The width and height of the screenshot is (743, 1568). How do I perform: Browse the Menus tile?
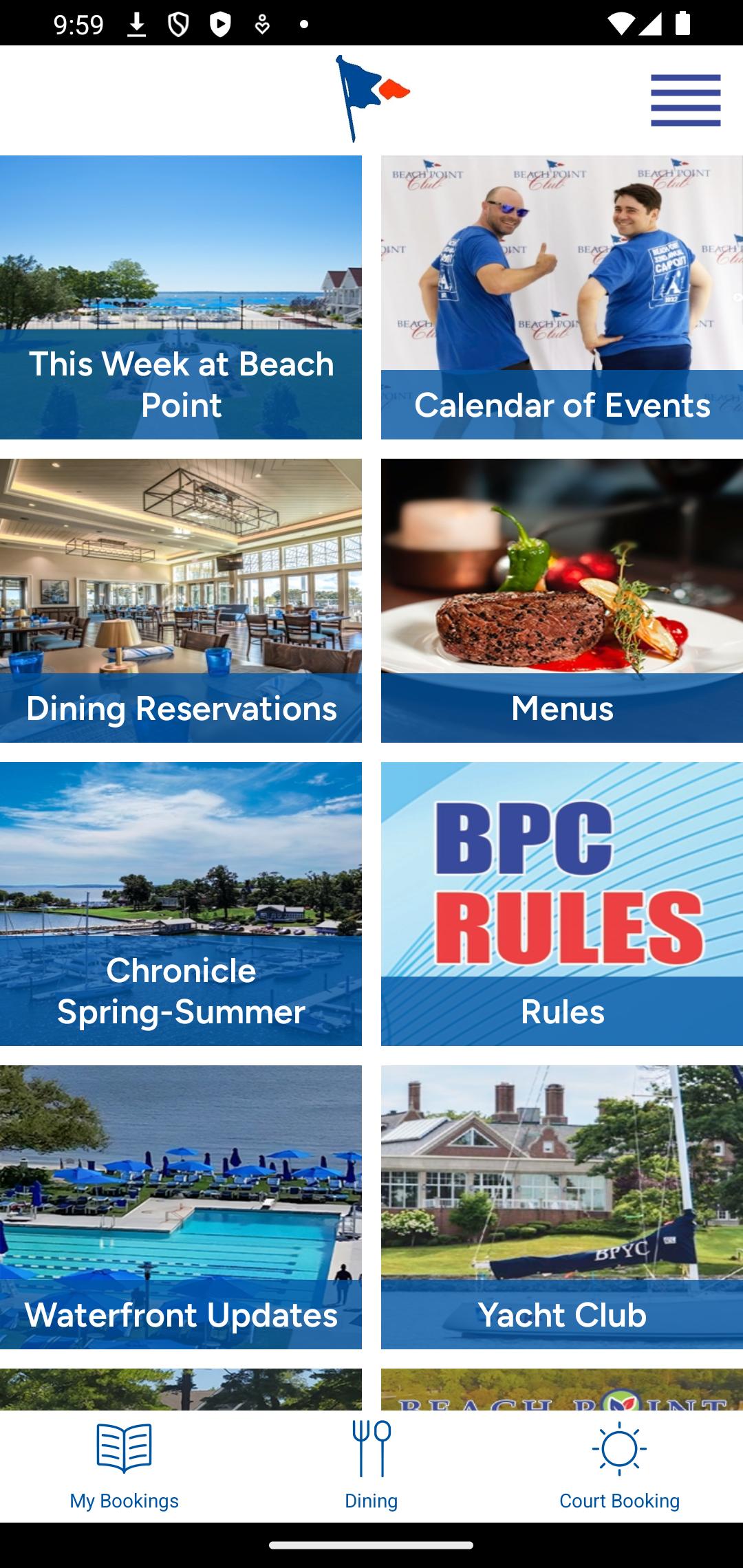click(562, 600)
